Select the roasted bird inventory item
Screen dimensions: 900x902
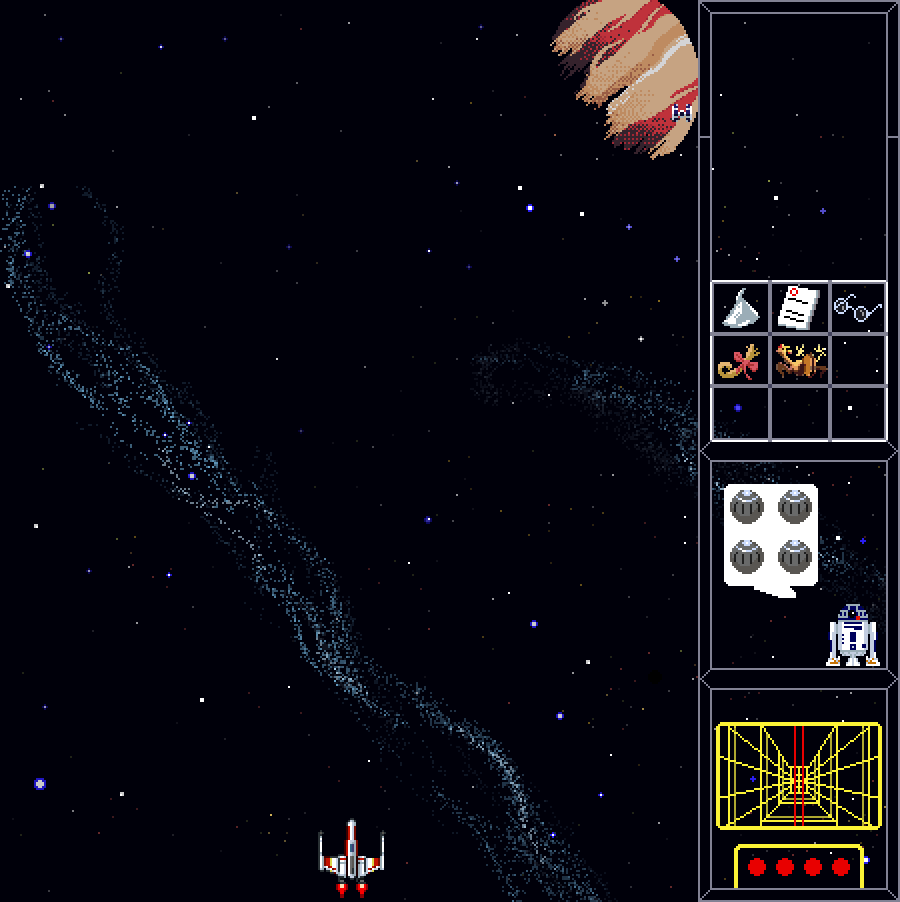point(801,361)
